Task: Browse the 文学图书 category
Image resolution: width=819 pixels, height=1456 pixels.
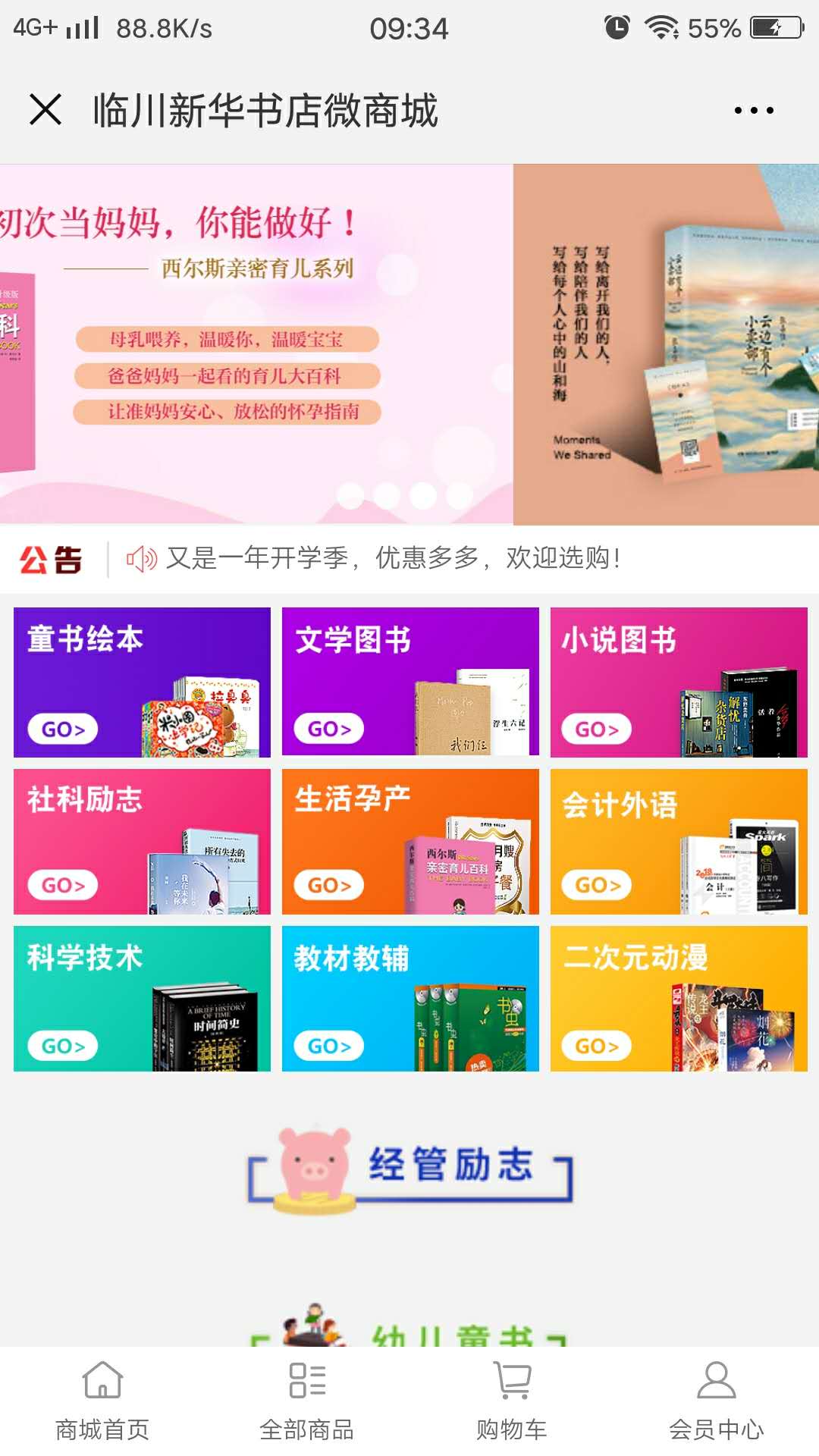Action: pos(410,682)
